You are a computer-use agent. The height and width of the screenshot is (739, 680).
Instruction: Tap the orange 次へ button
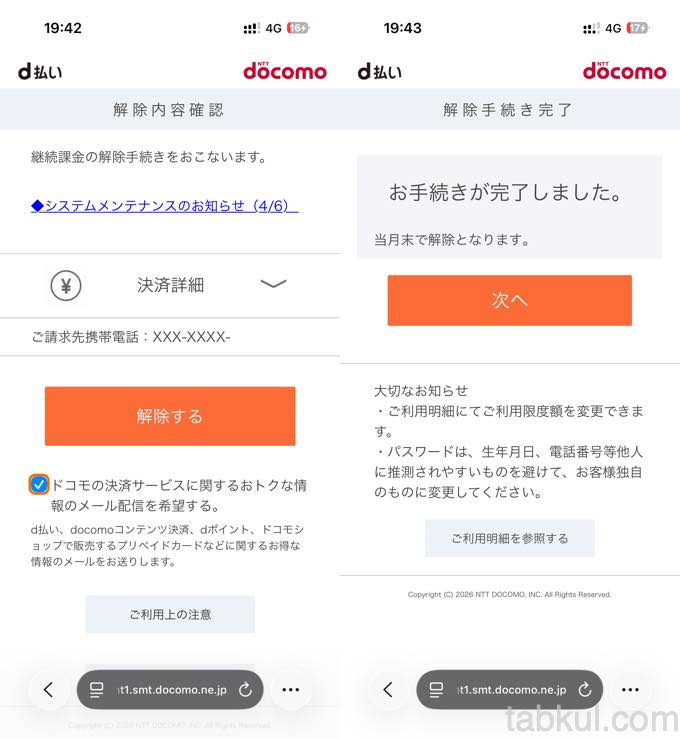click(509, 300)
